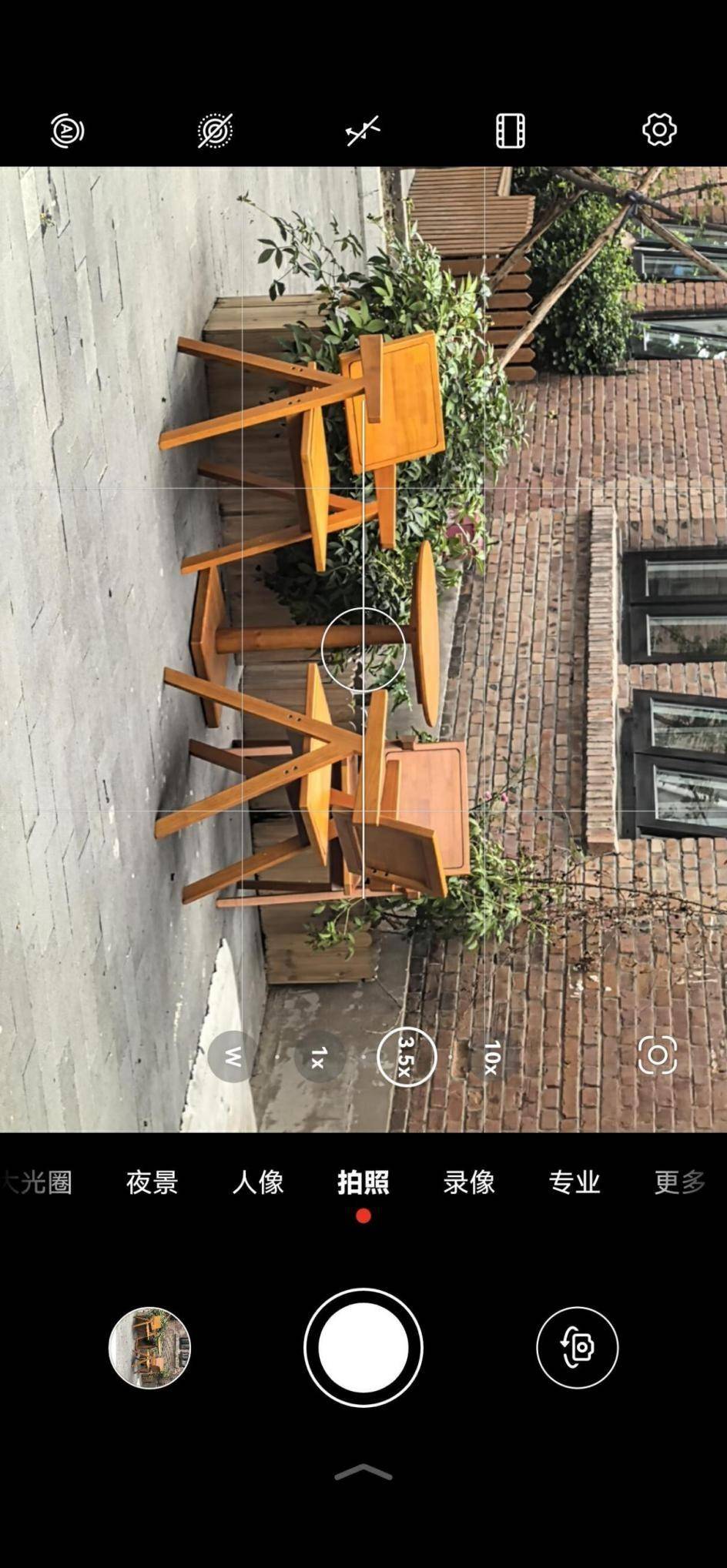
Task: Select the 大光圈 aperture mode
Action: tap(39, 1182)
